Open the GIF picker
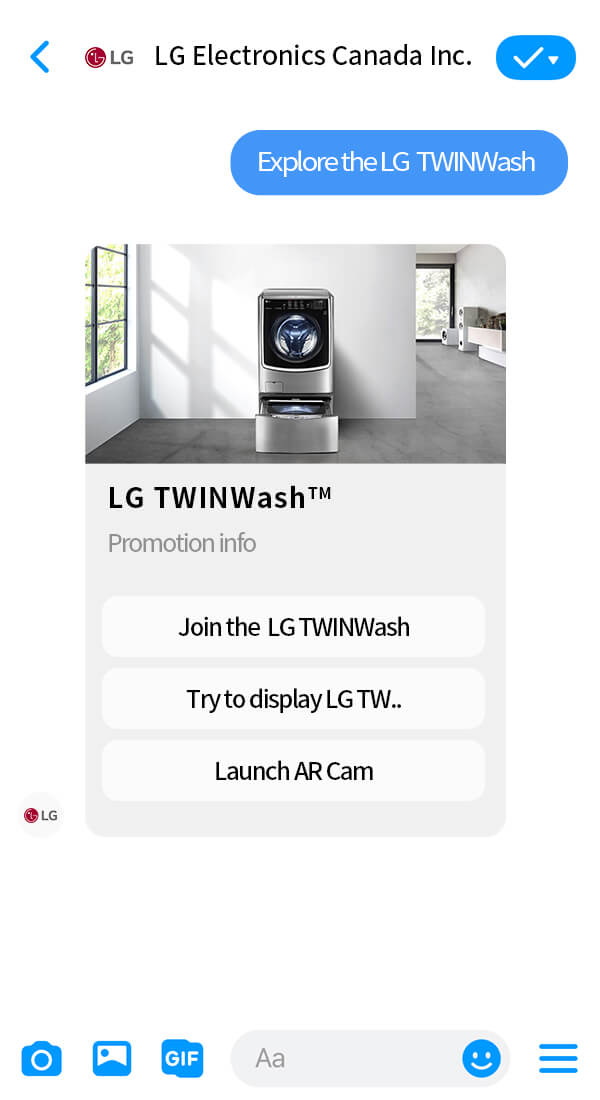Screen dimensions: 600x1100 [182, 1058]
